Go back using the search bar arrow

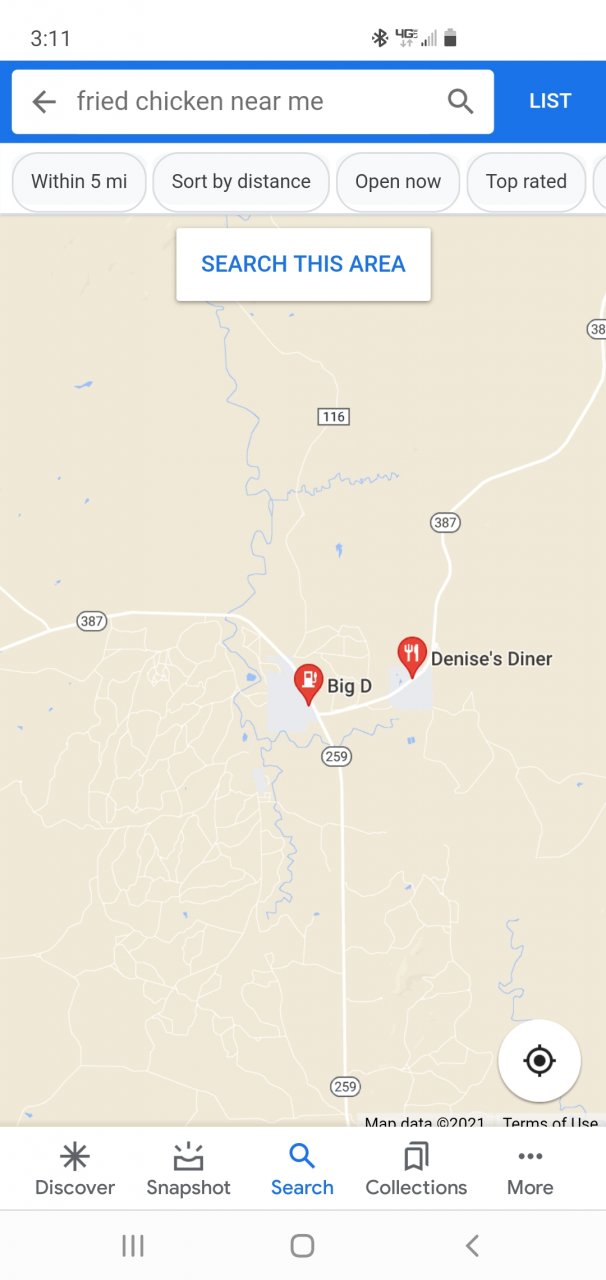44,101
